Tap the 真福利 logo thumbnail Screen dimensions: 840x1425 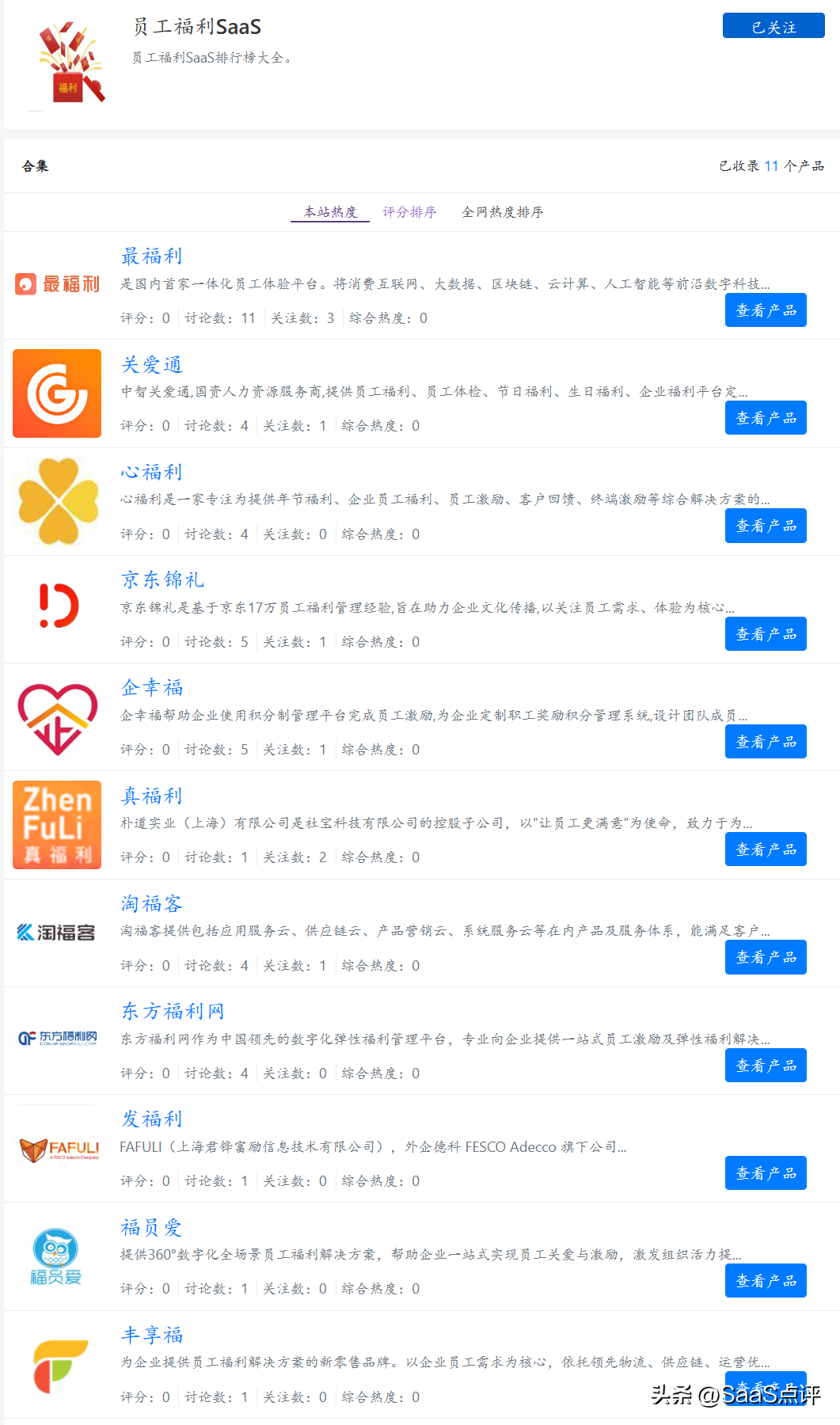57,825
